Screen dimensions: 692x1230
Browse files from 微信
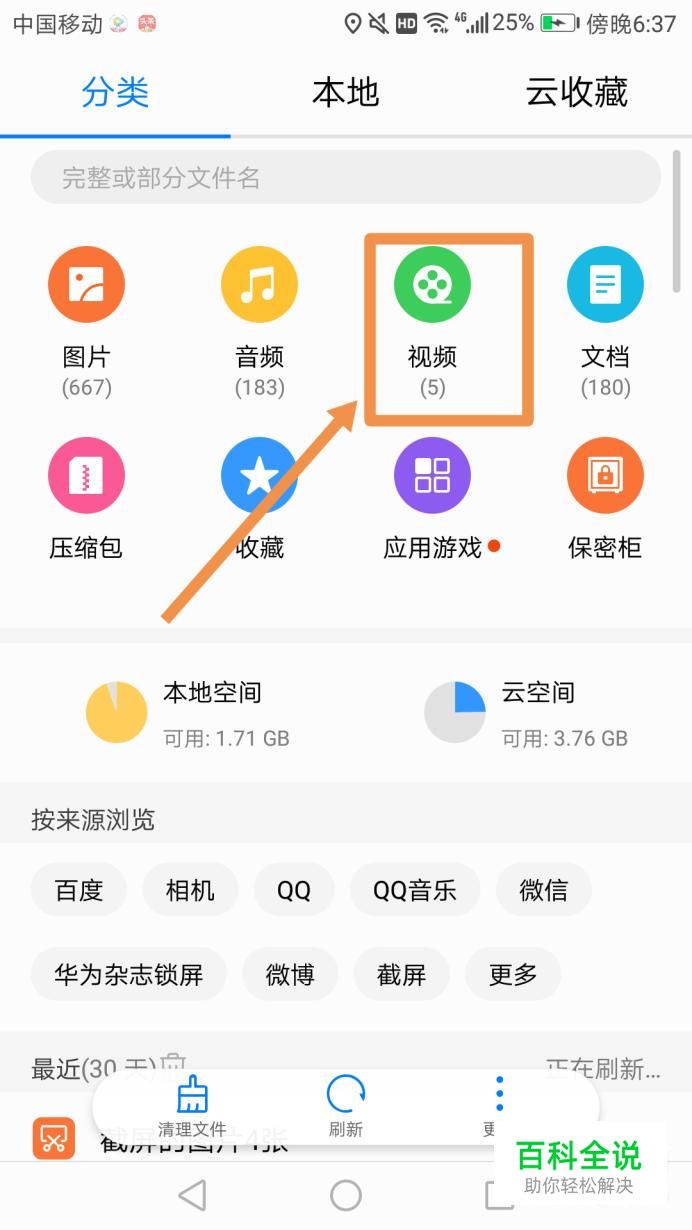(x=544, y=890)
